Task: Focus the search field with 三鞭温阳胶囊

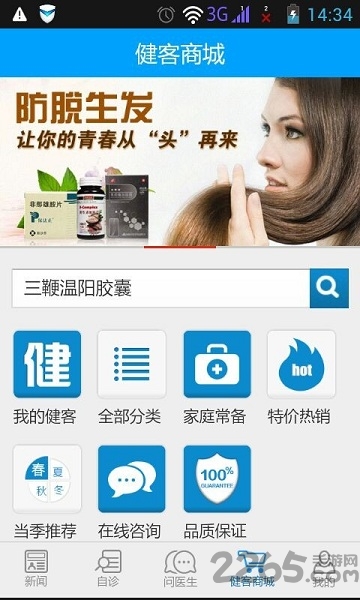Action: pyautogui.click(x=161, y=288)
